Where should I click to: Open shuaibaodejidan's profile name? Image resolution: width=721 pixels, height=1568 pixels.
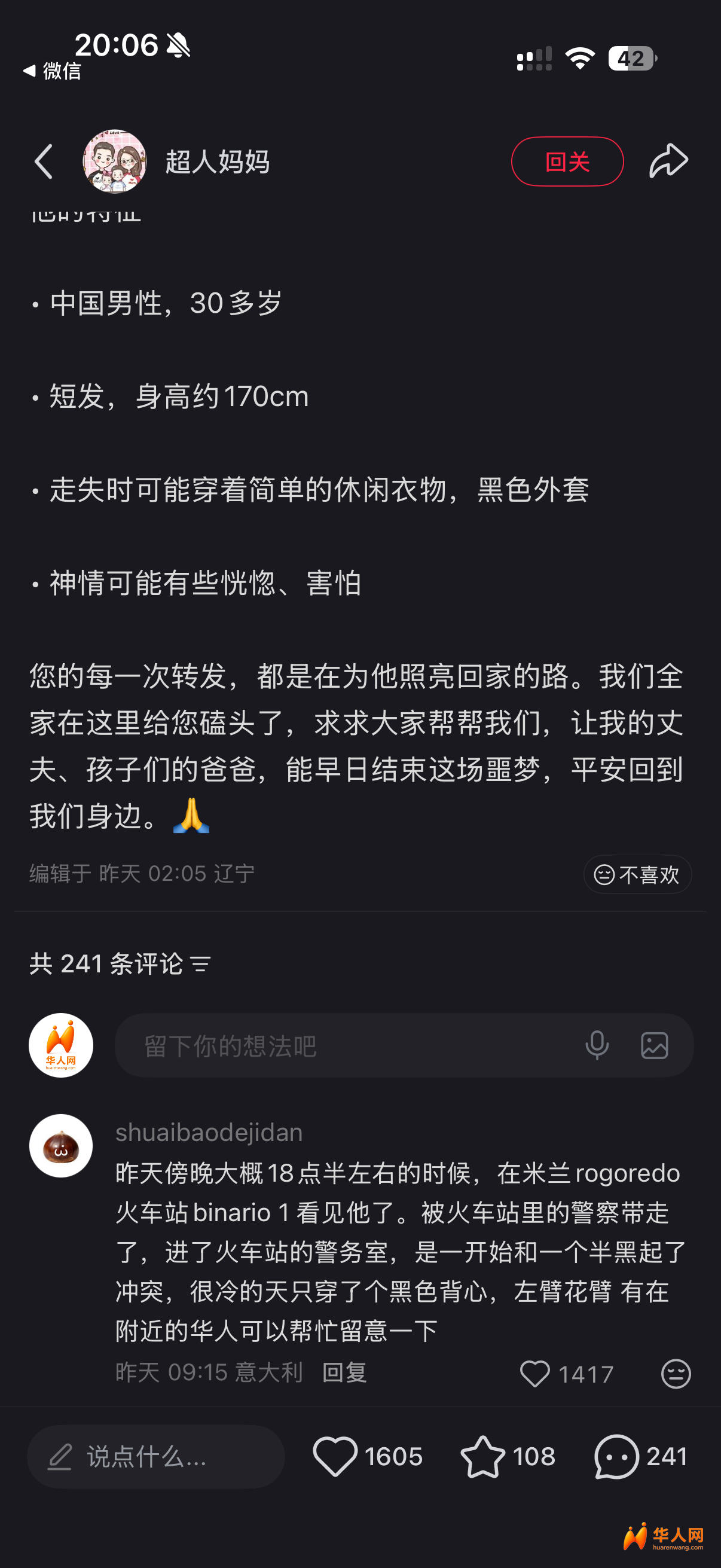tap(209, 1132)
